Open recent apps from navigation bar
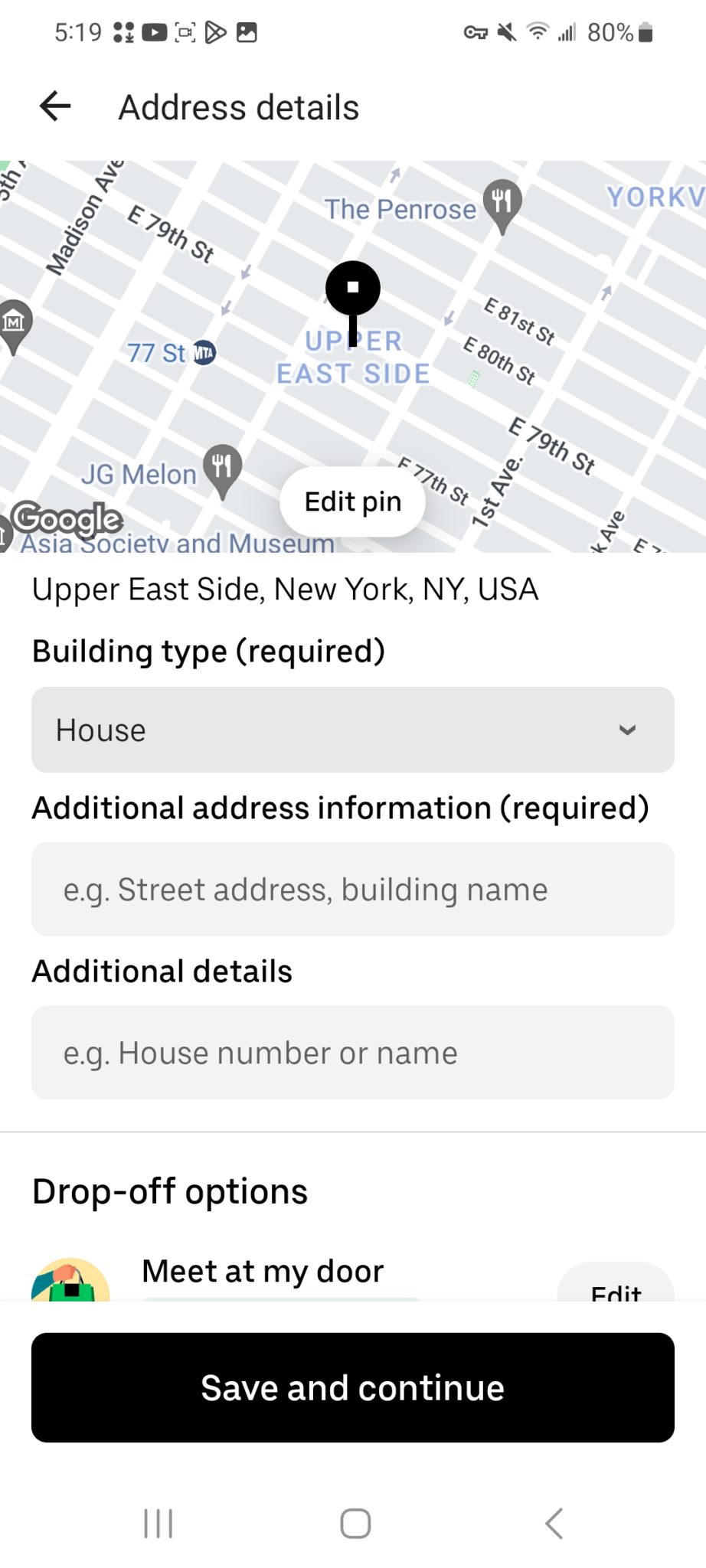 [x=159, y=1524]
